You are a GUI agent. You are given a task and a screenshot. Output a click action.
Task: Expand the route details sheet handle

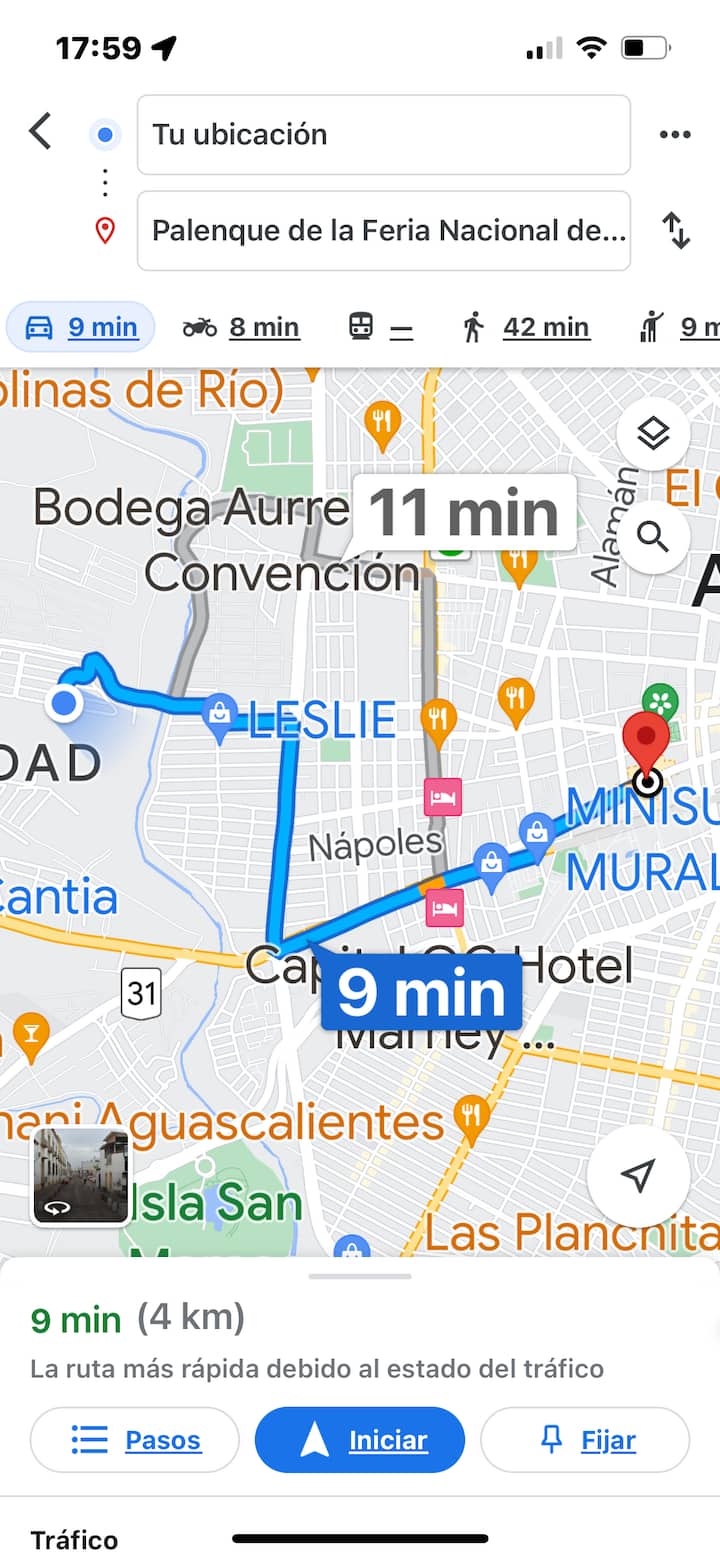[x=360, y=1276]
